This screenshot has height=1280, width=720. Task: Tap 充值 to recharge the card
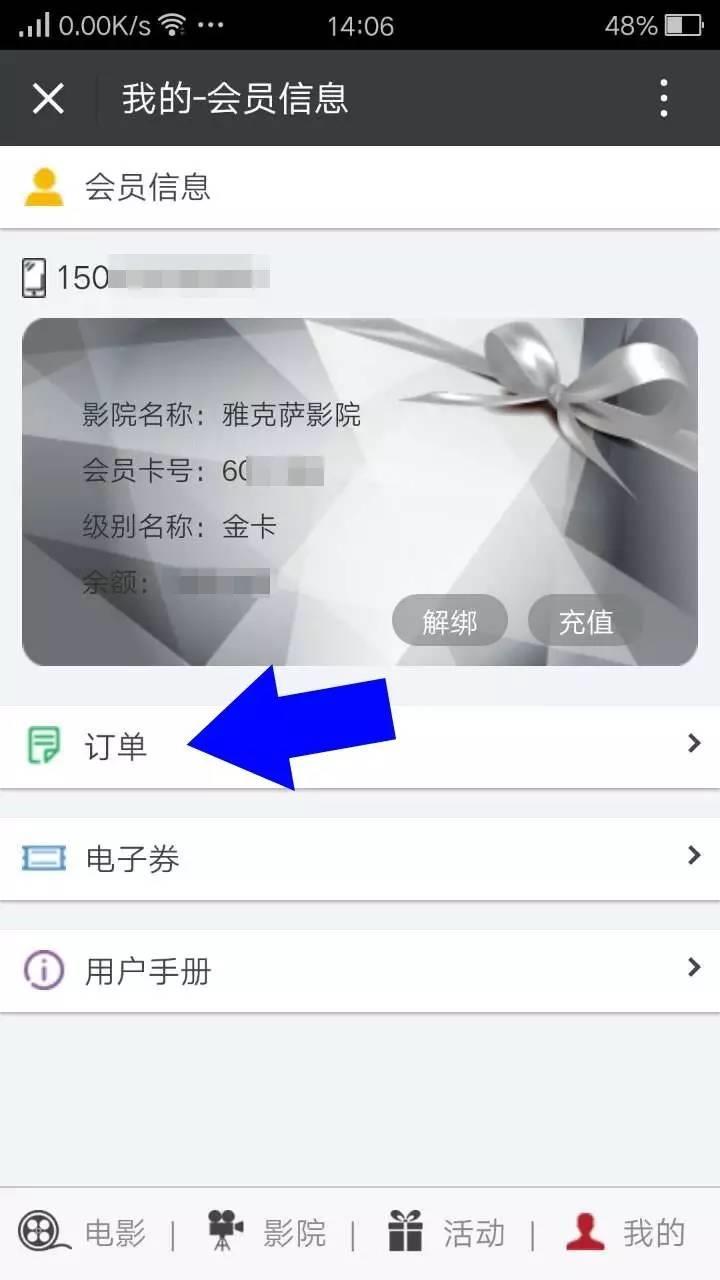(x=585, y=622)
